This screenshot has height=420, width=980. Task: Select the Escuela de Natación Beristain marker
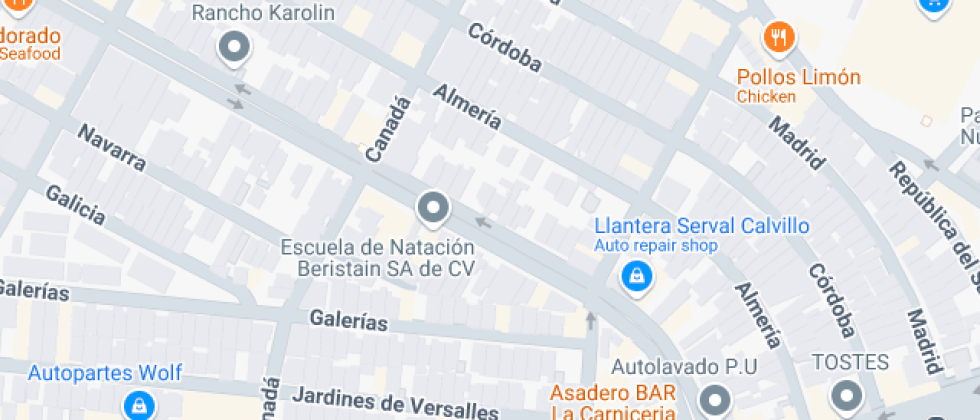pos(433,208)
